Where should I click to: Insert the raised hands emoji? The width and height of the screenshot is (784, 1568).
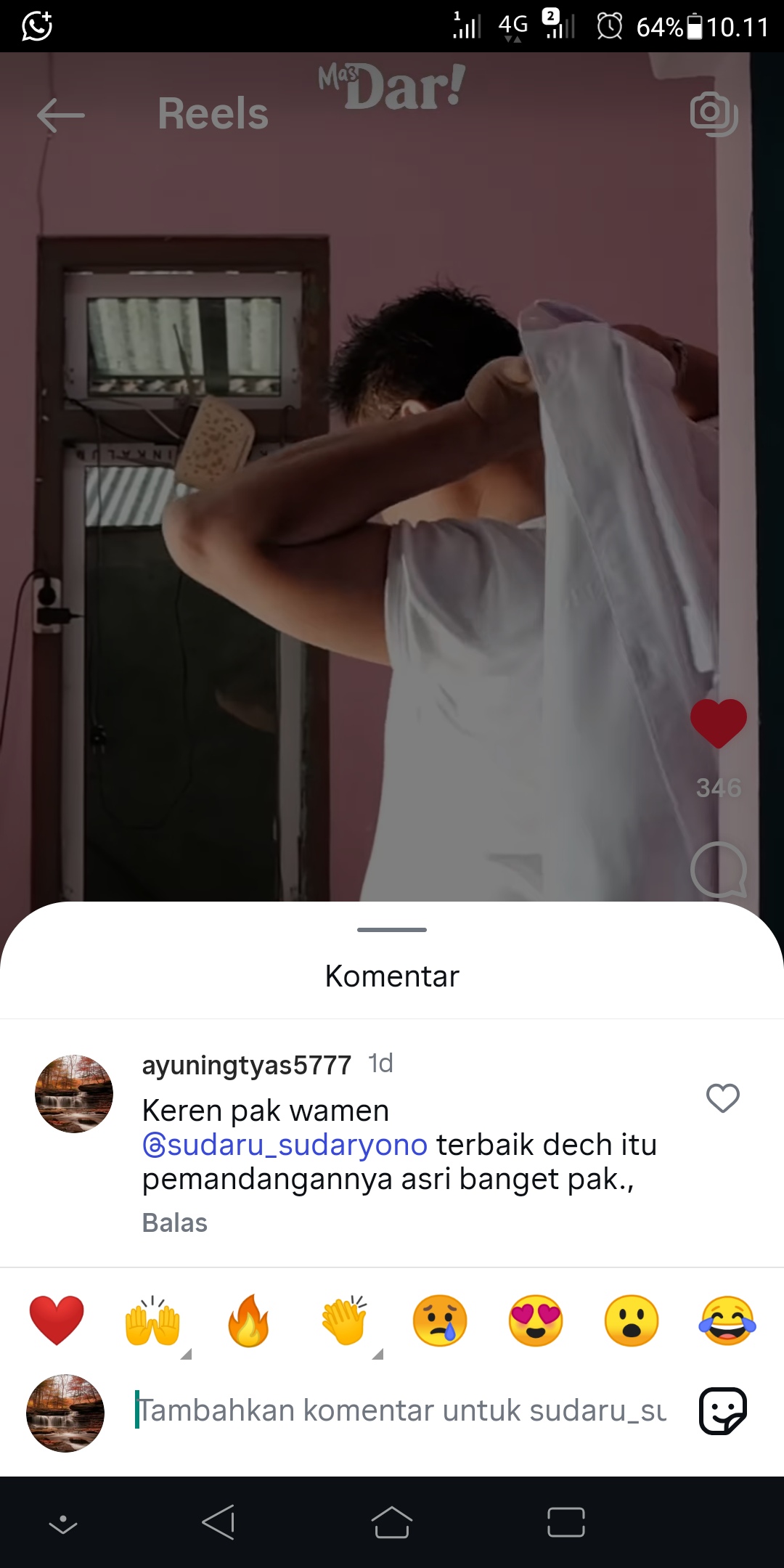[x=152, y=1320]
